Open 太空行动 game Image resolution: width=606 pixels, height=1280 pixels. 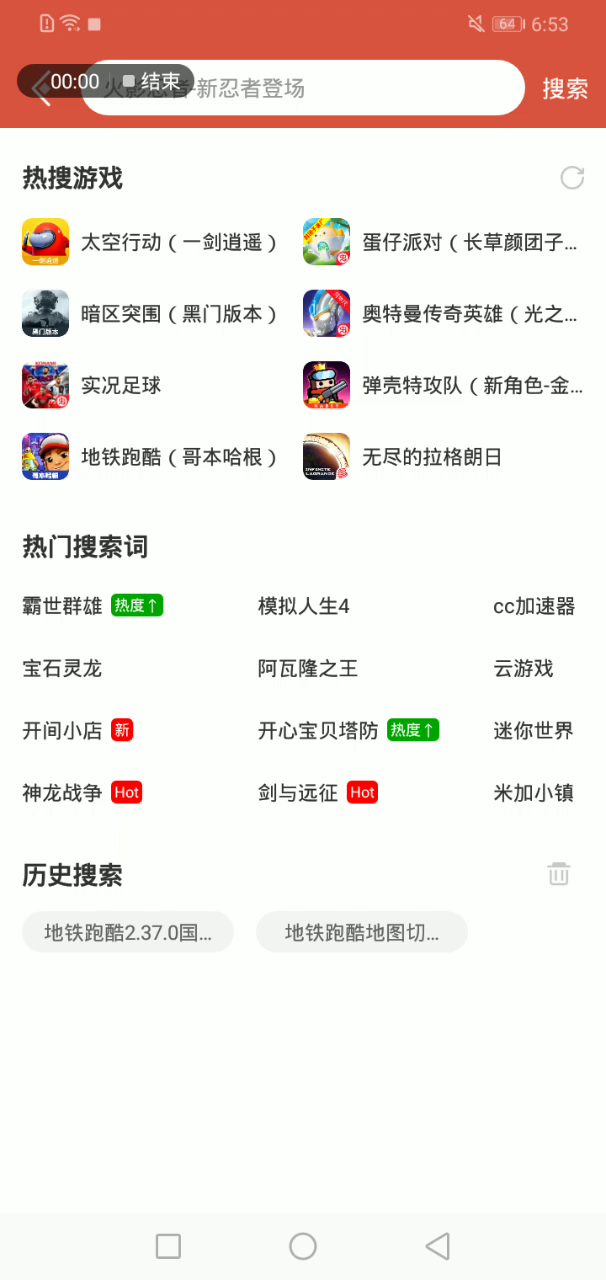tap(150, 242)
